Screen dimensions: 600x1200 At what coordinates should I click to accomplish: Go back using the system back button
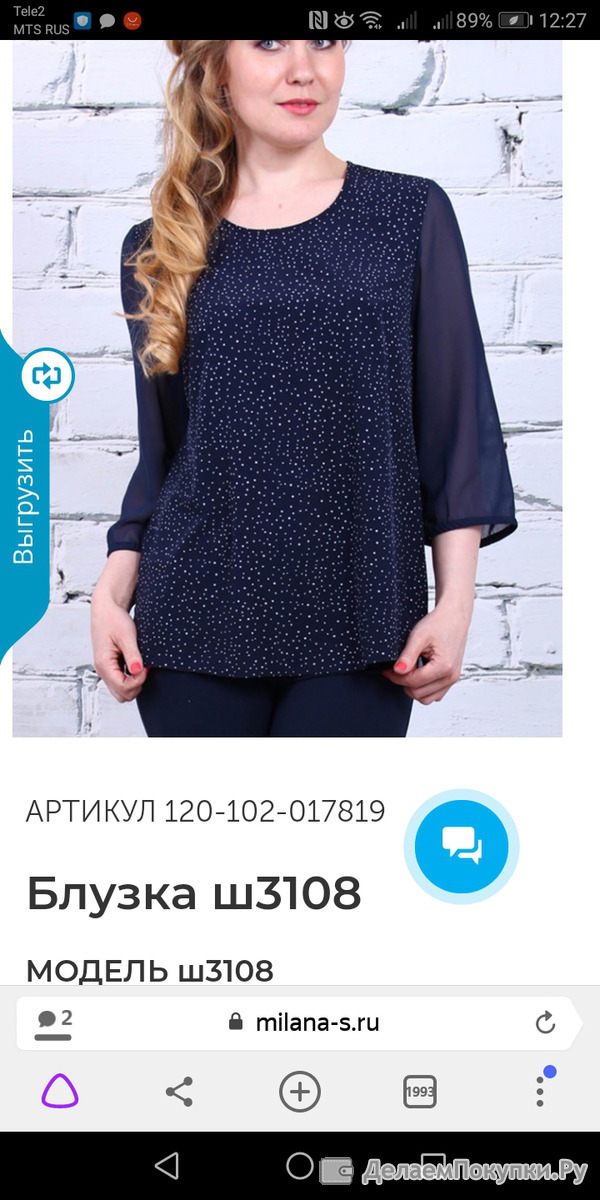point(167,1165)
